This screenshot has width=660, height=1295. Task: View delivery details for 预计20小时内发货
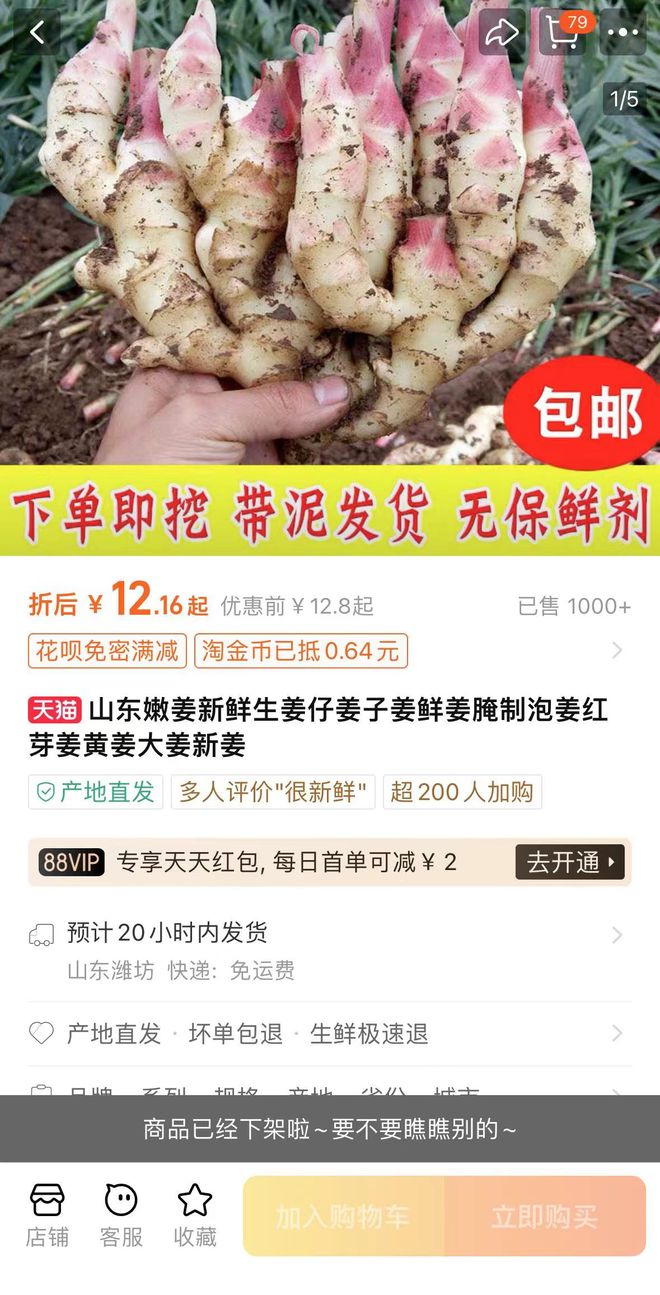330,949
